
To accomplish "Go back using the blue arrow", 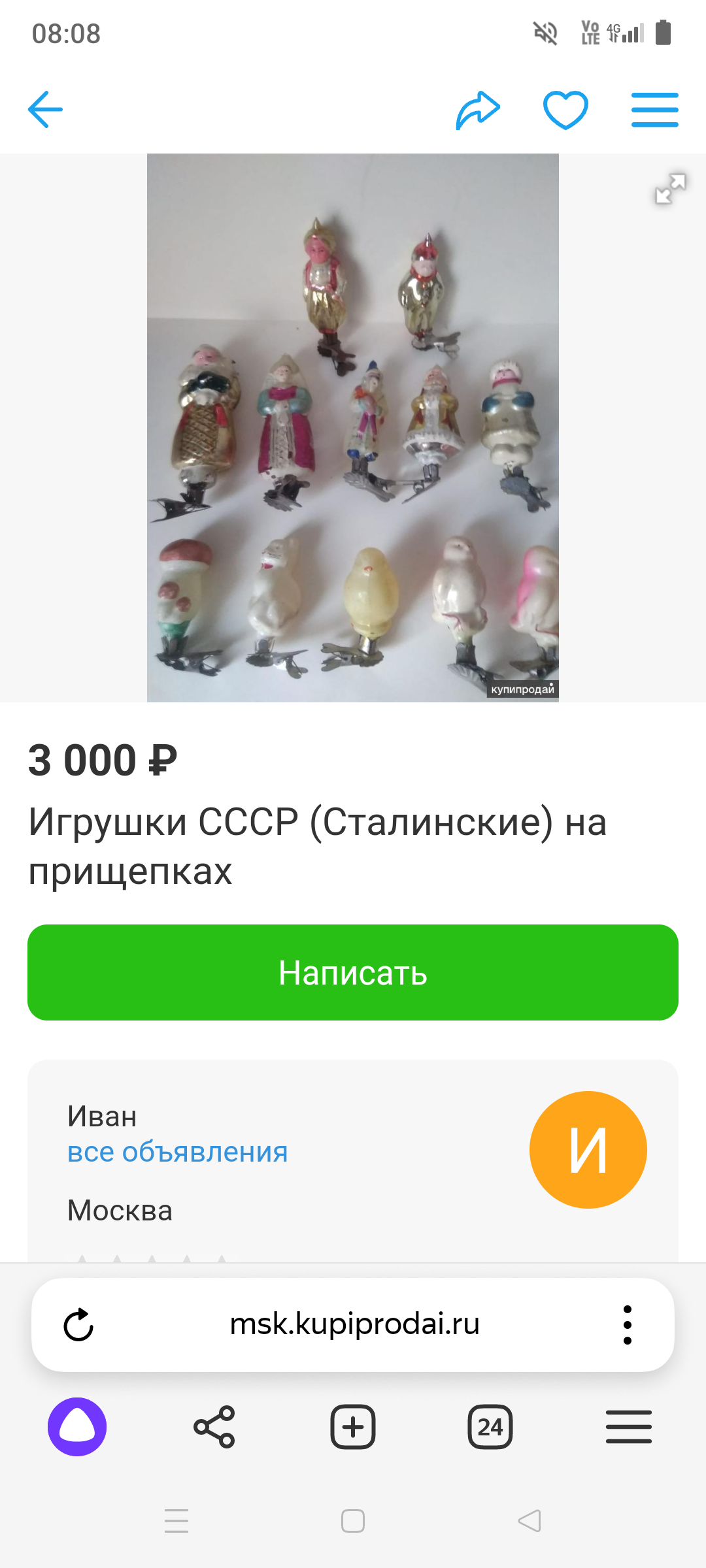I will click(46, 109).
